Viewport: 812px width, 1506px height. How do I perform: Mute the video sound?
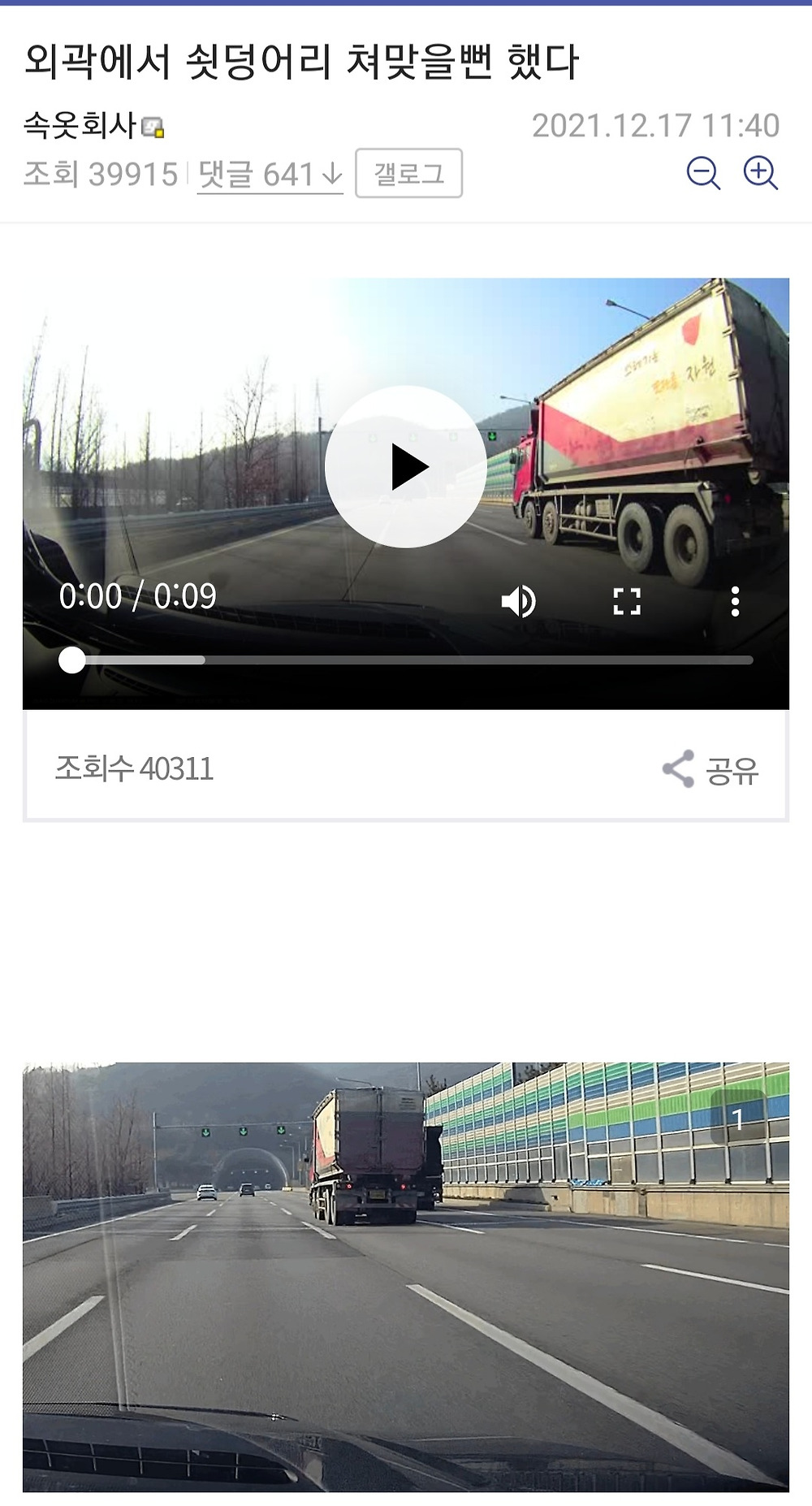click(x=518, y=601)
